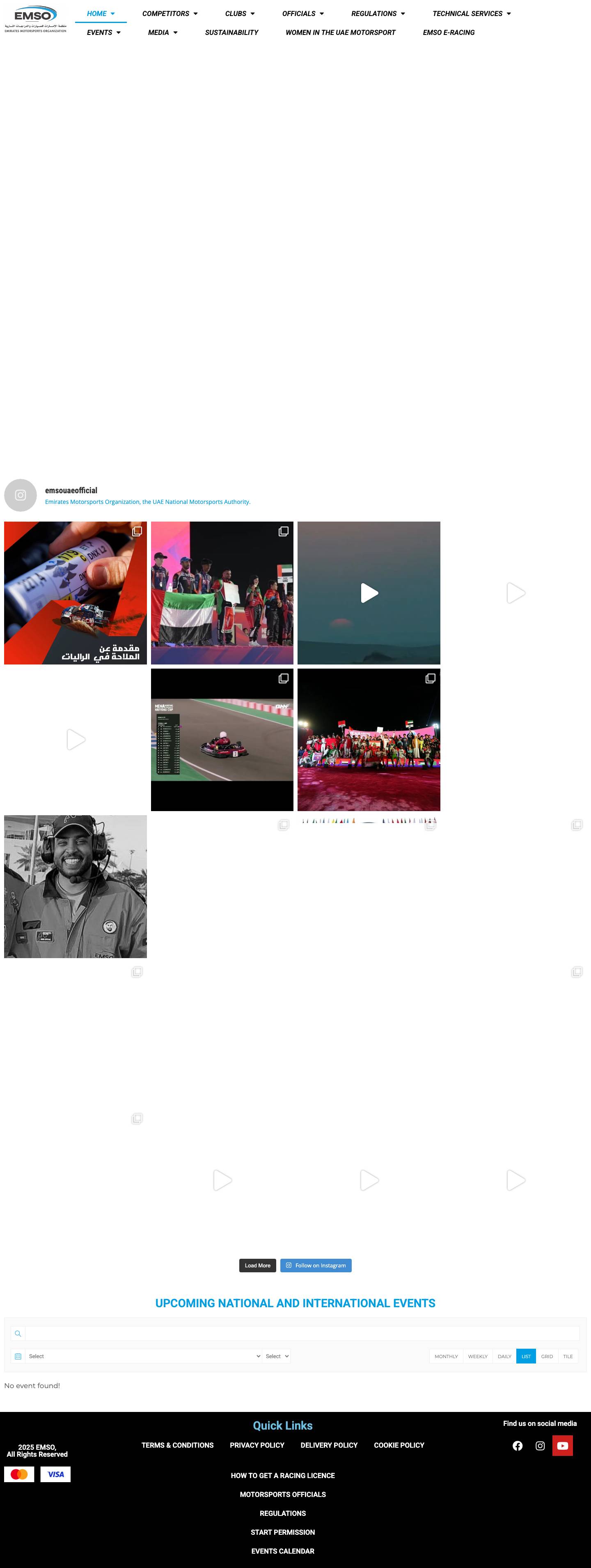
Task: Open the Regulations menu in navigation
Action: coord(378,14)
